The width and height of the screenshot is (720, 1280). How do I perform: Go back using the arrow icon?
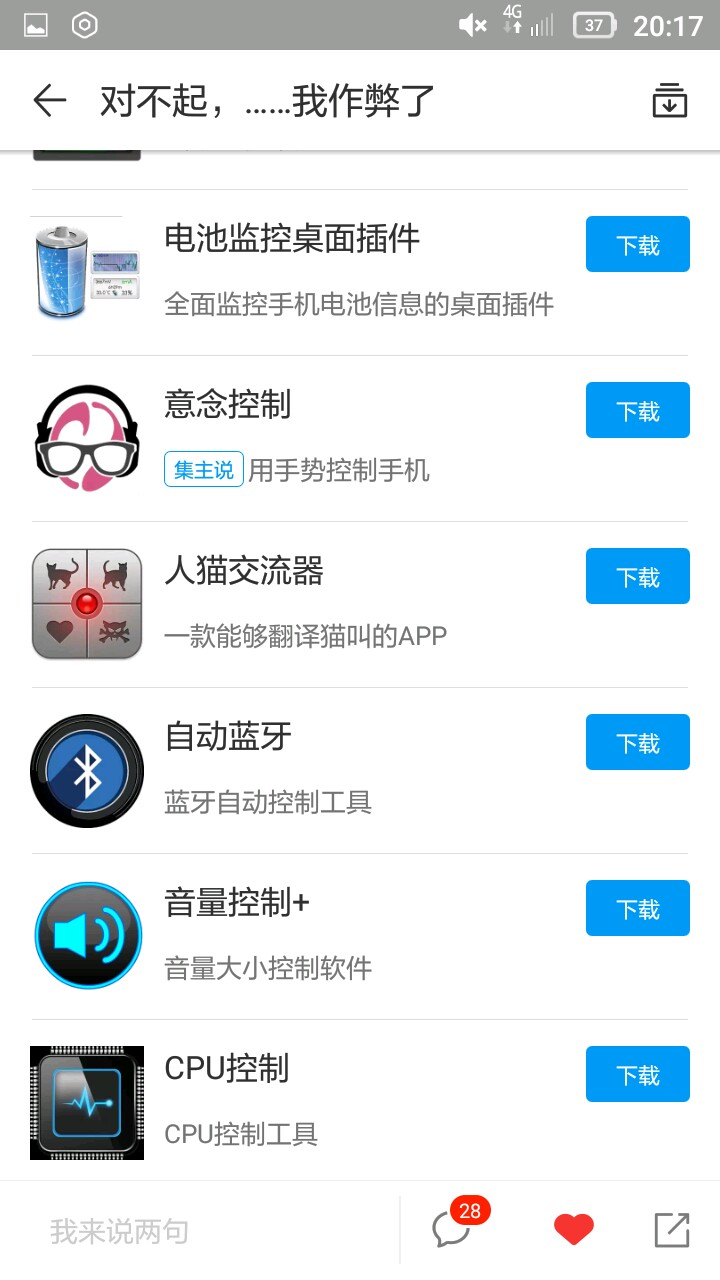49,101
